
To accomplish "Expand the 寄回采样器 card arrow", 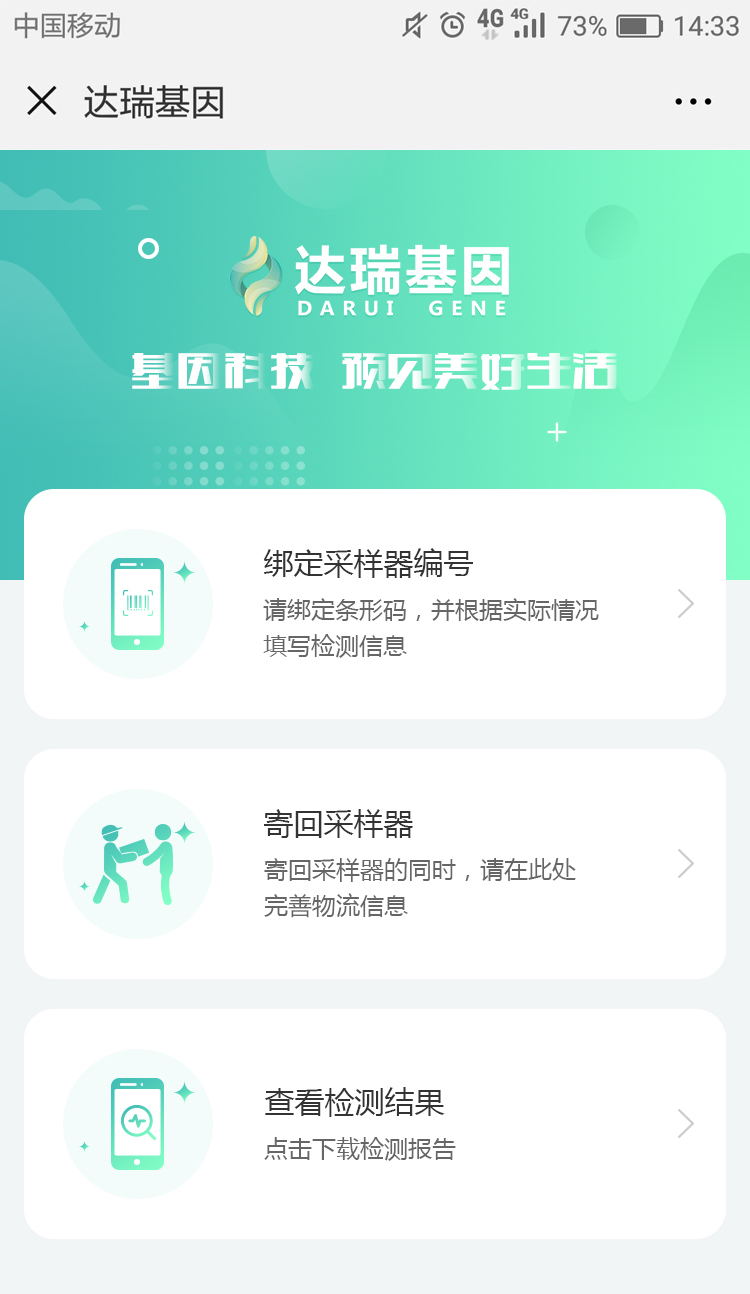I will tap(684, 863).
